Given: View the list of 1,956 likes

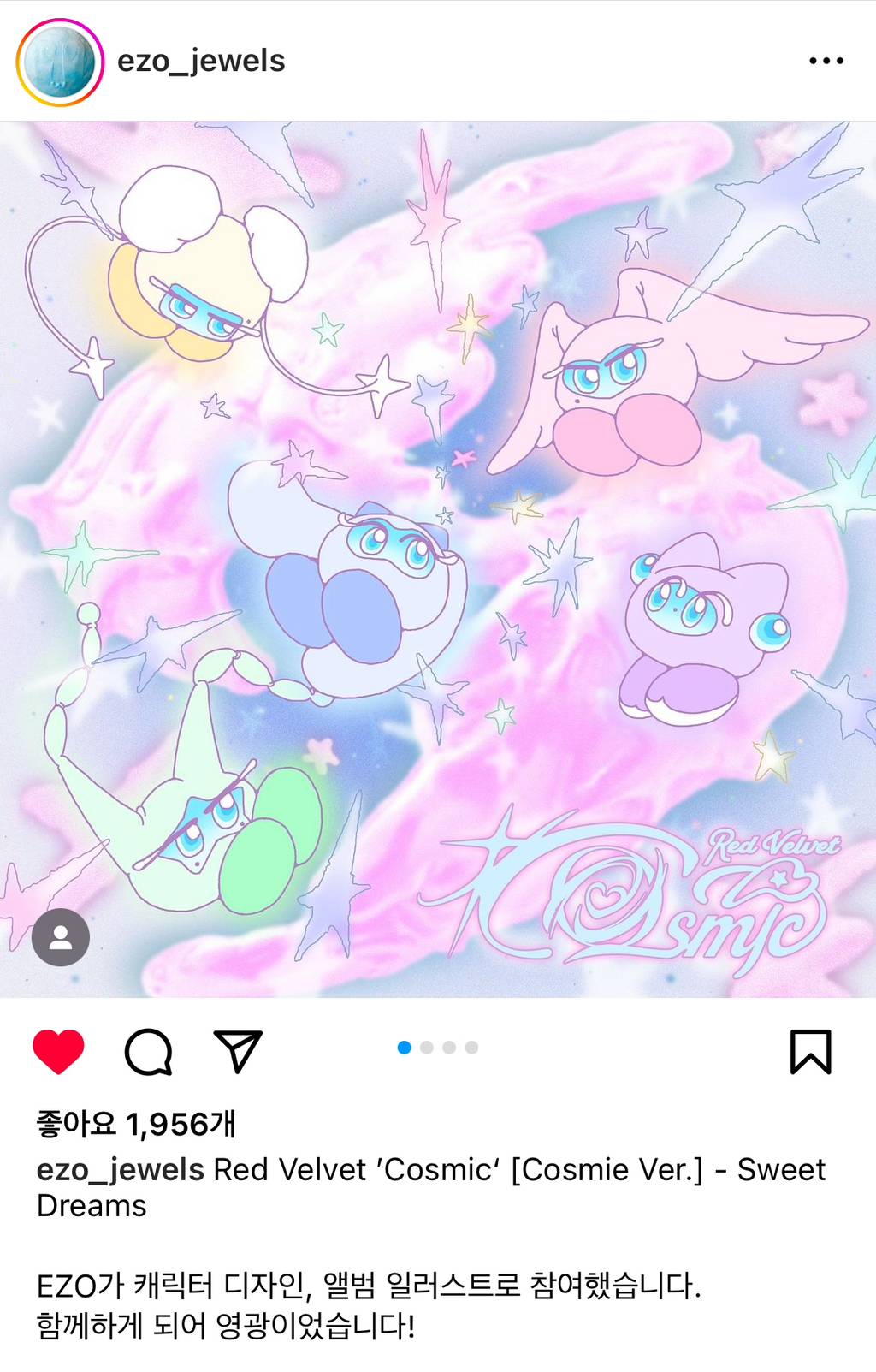Looking at the screenshot, I should pyautogui.click(x=136, y=1124).
